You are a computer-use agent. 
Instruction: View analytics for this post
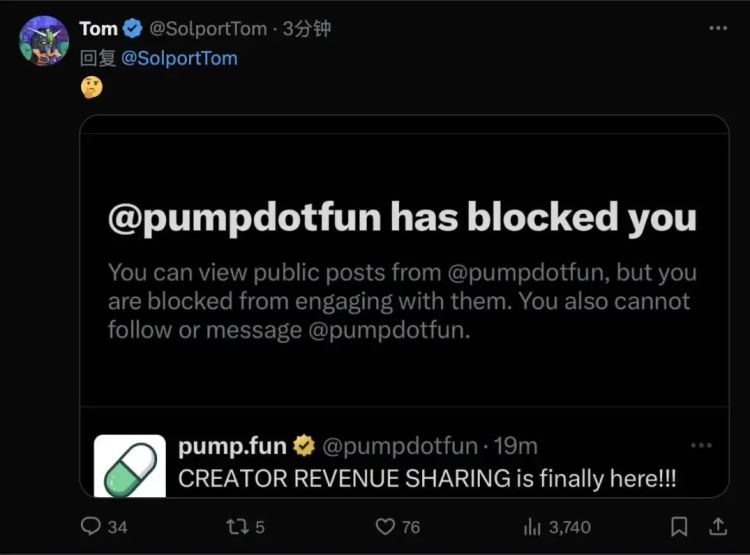coord(533,526)
